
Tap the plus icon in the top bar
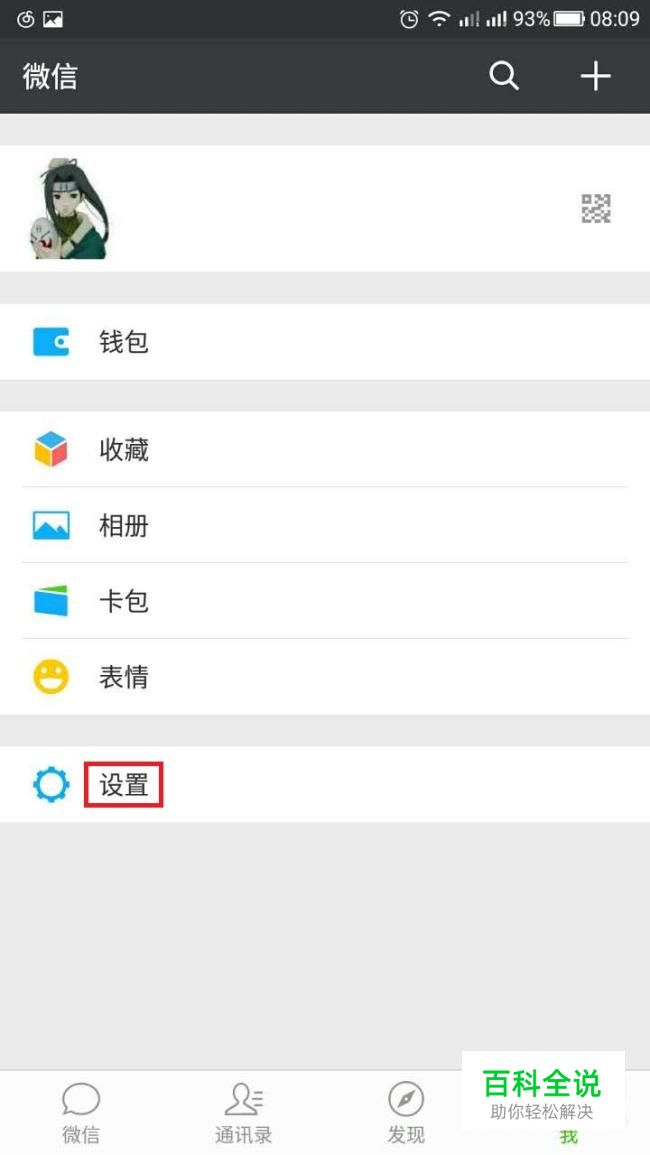coord(595,76)
